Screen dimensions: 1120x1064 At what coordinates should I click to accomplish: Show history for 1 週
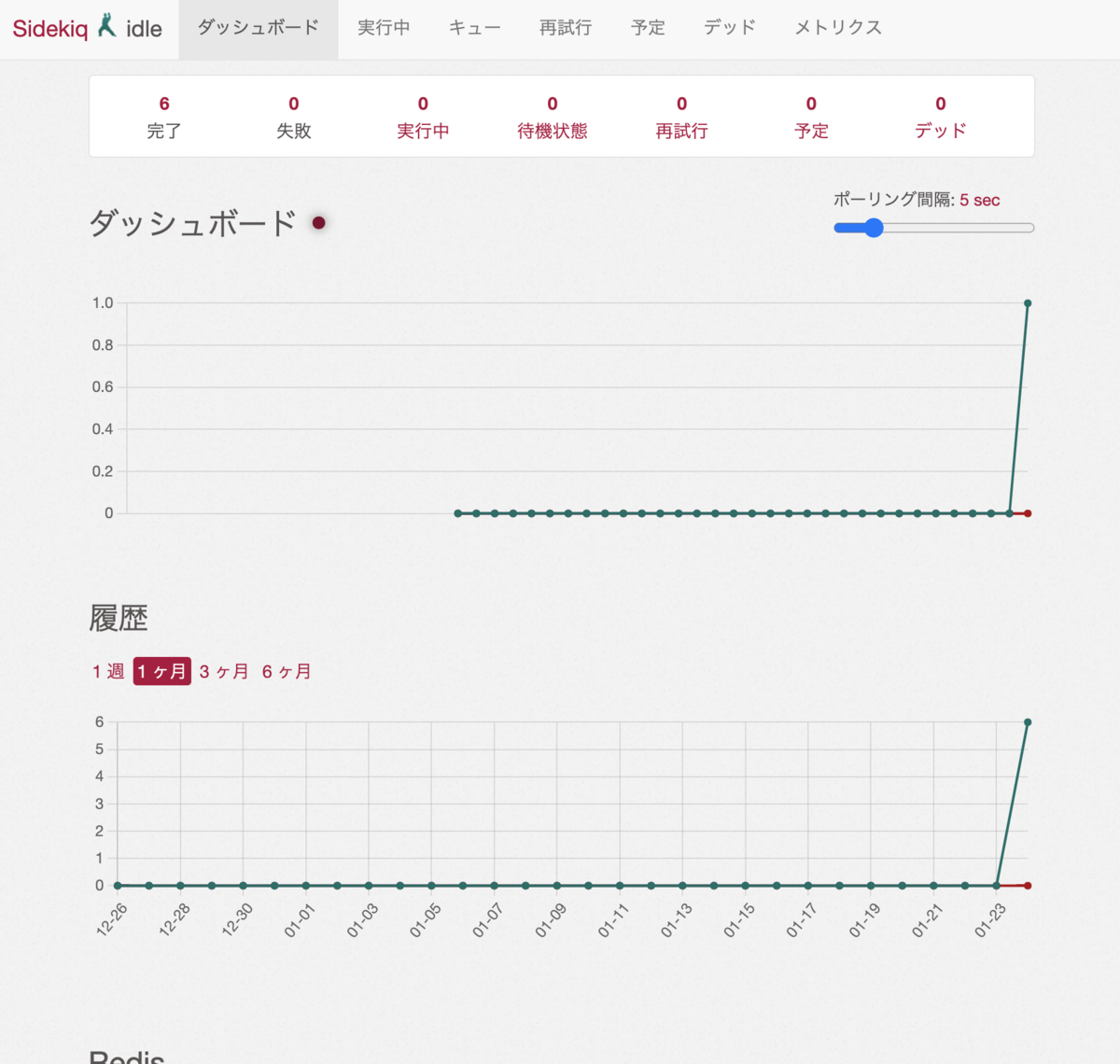[x=108, y=671]
